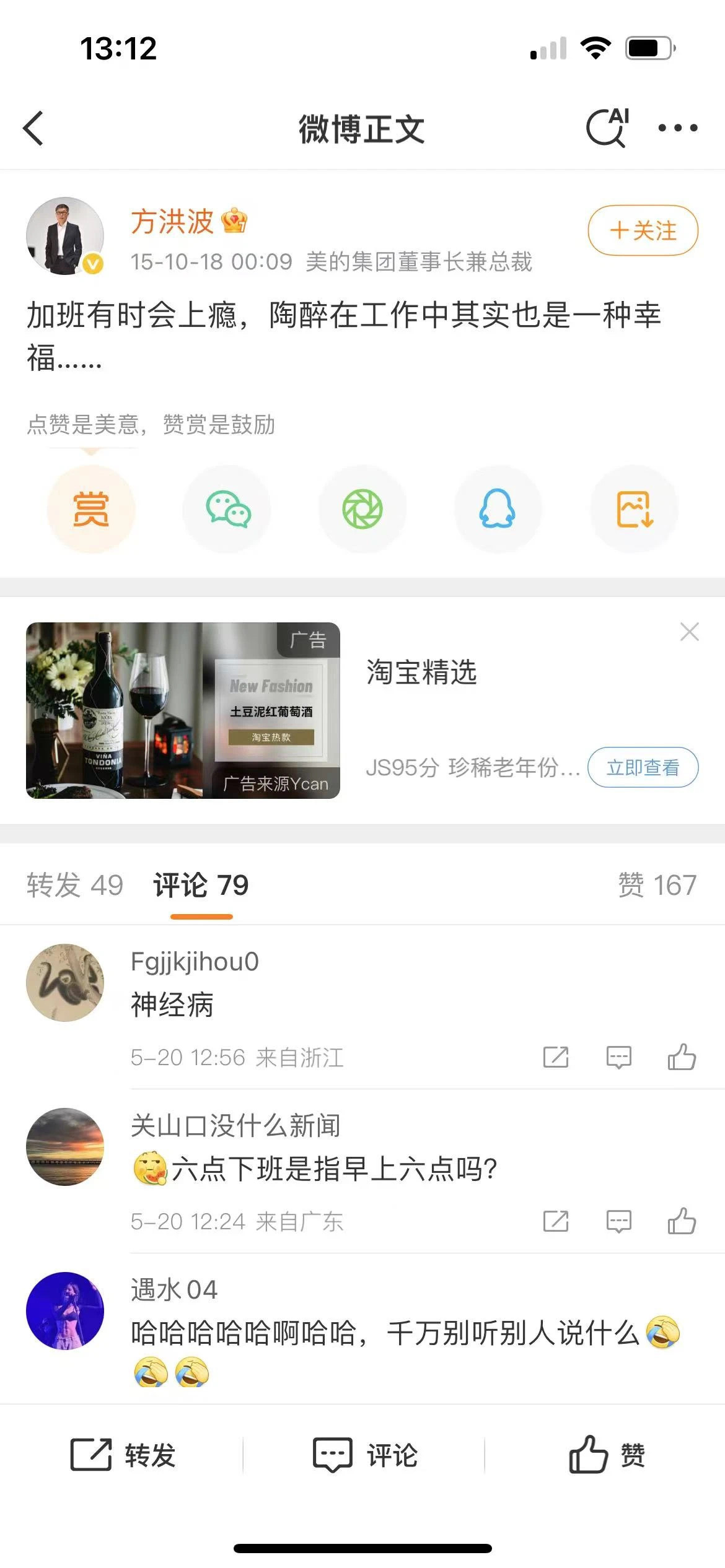Viewport: 725px width, 1568px height.
Task: Share the post to WeChat Moments
Action: click(362, 509)
